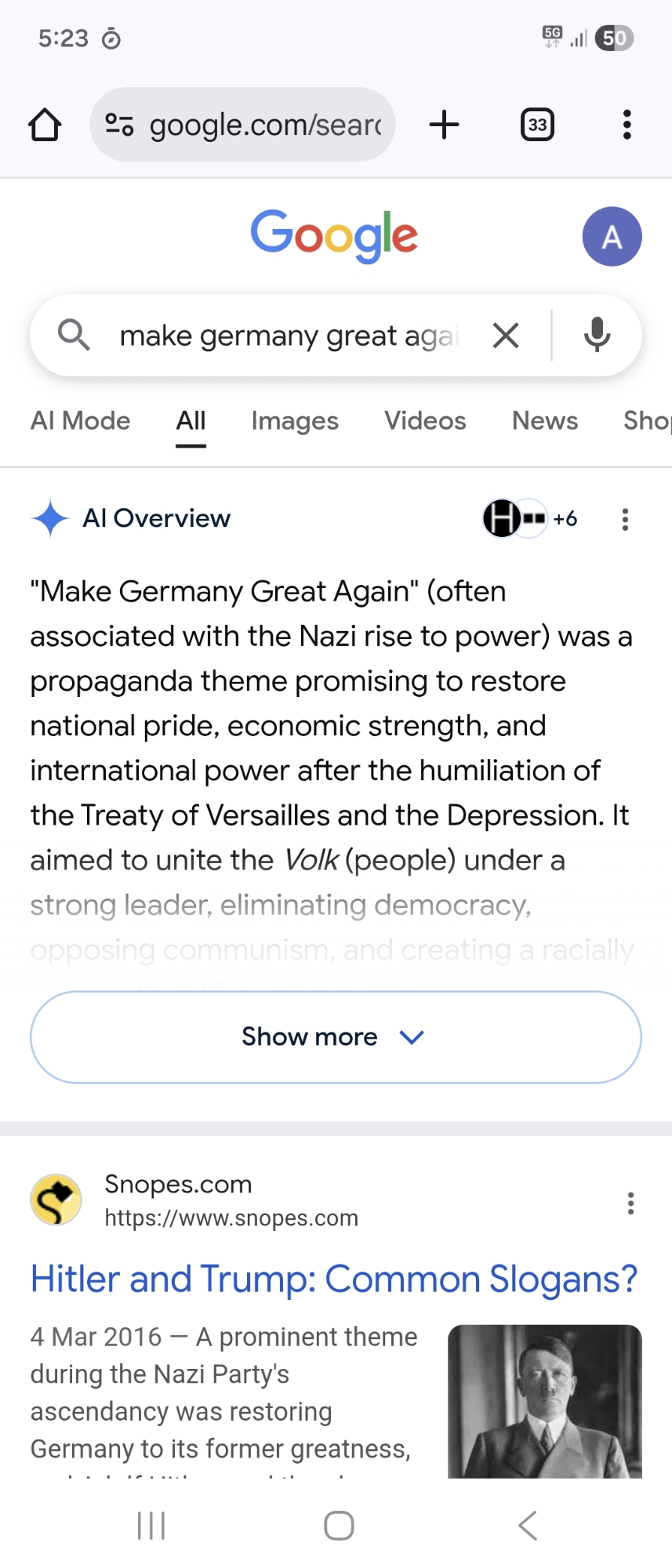This screenshot has width=672, height=1568.
Task: Go to the browser home page
Action: 45,125
